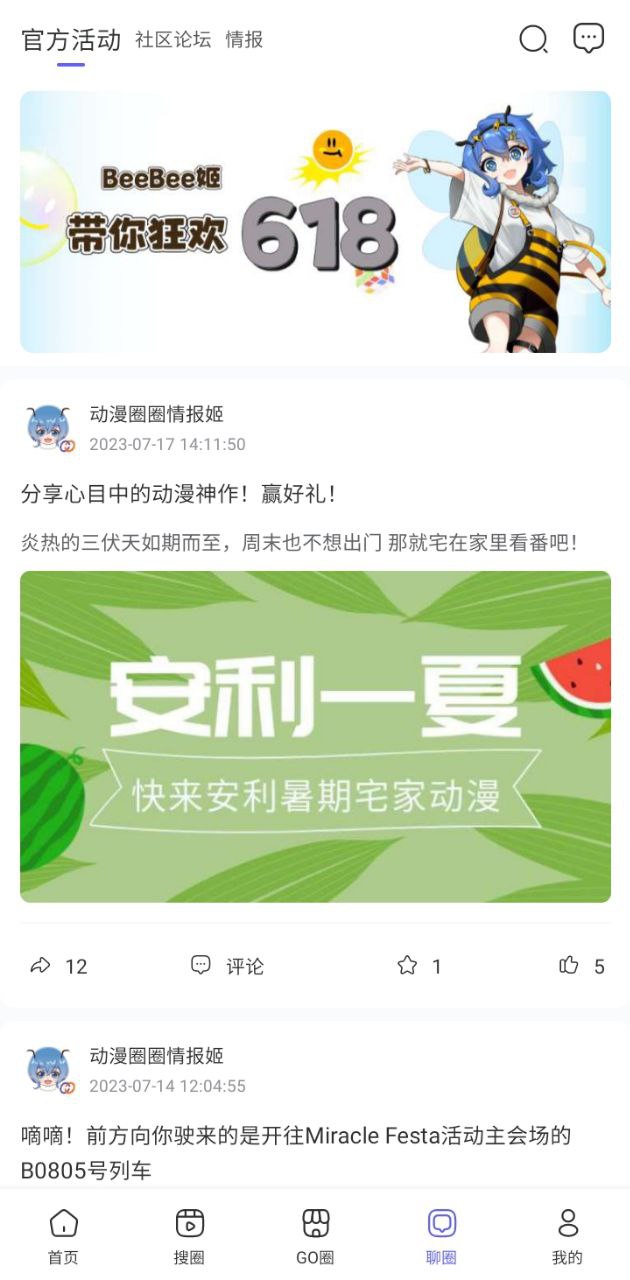Comment on the 分享心目中的动漫神作 post

(x=227, y=965)
